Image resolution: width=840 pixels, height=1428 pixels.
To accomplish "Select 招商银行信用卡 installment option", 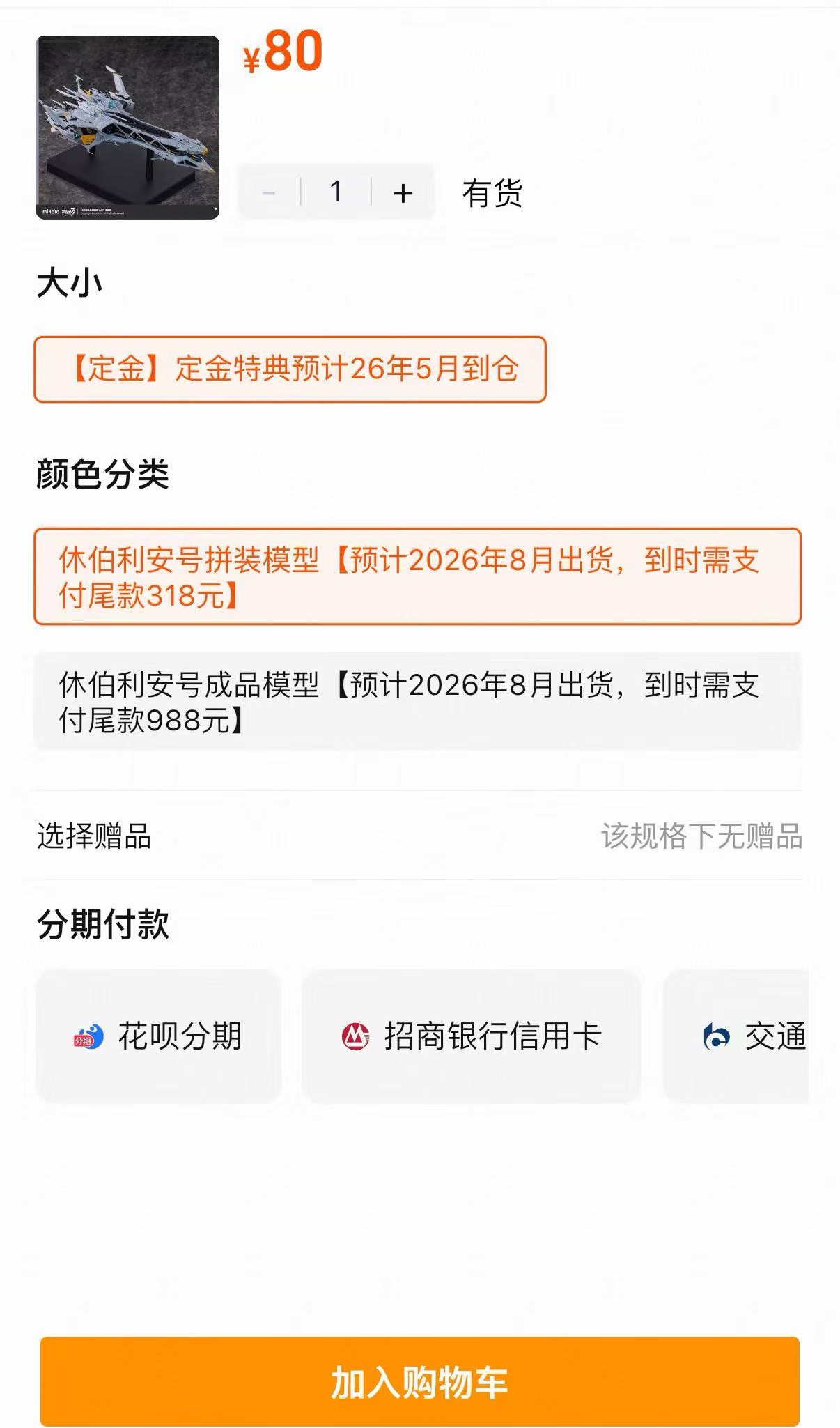I will pyautogui.click(x=472, y=1036).
